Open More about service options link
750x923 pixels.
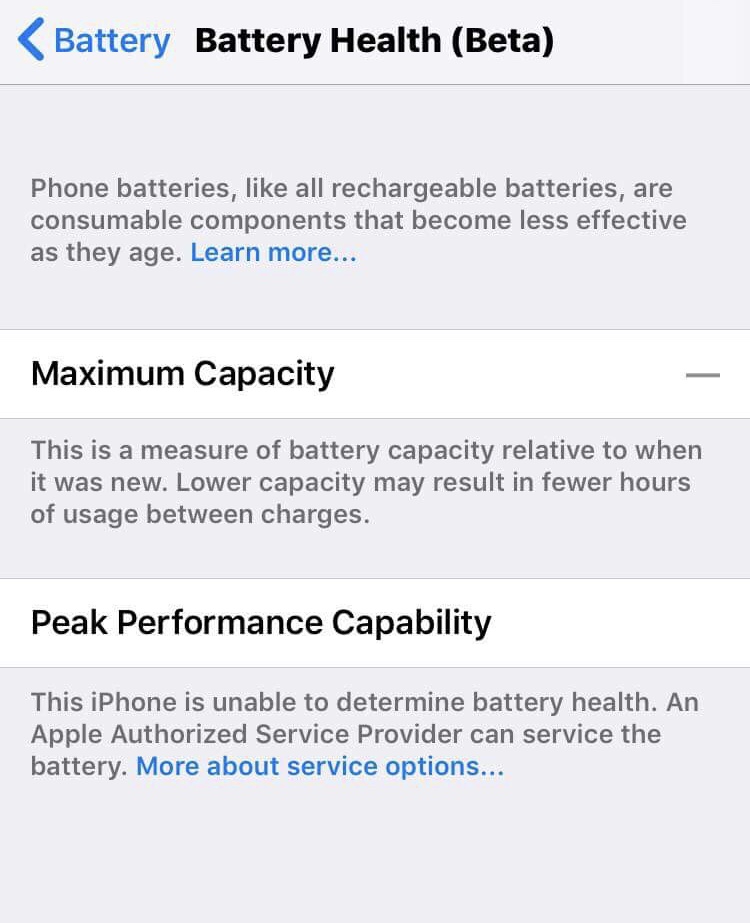[x=320, y=767]
